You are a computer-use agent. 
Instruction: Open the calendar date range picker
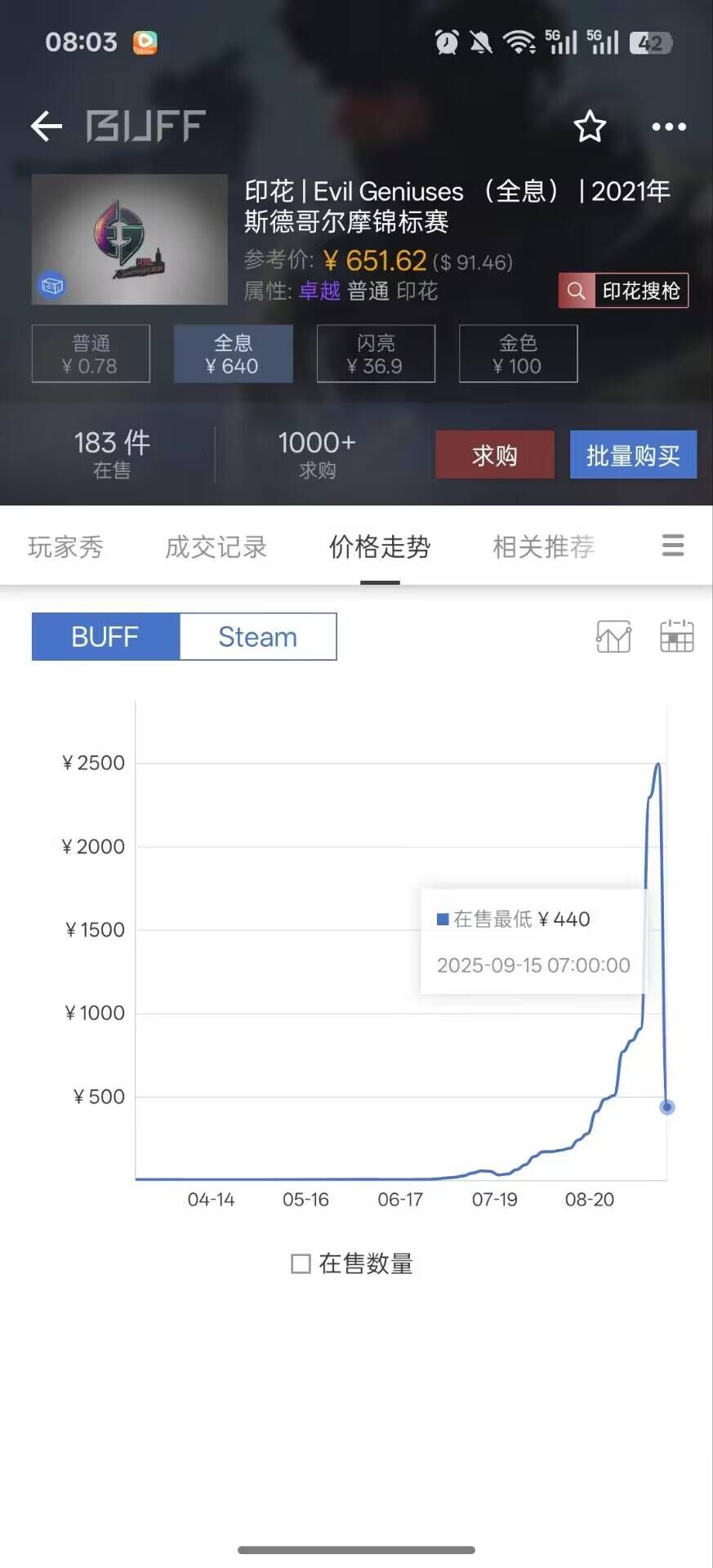(x=677, y=636)
